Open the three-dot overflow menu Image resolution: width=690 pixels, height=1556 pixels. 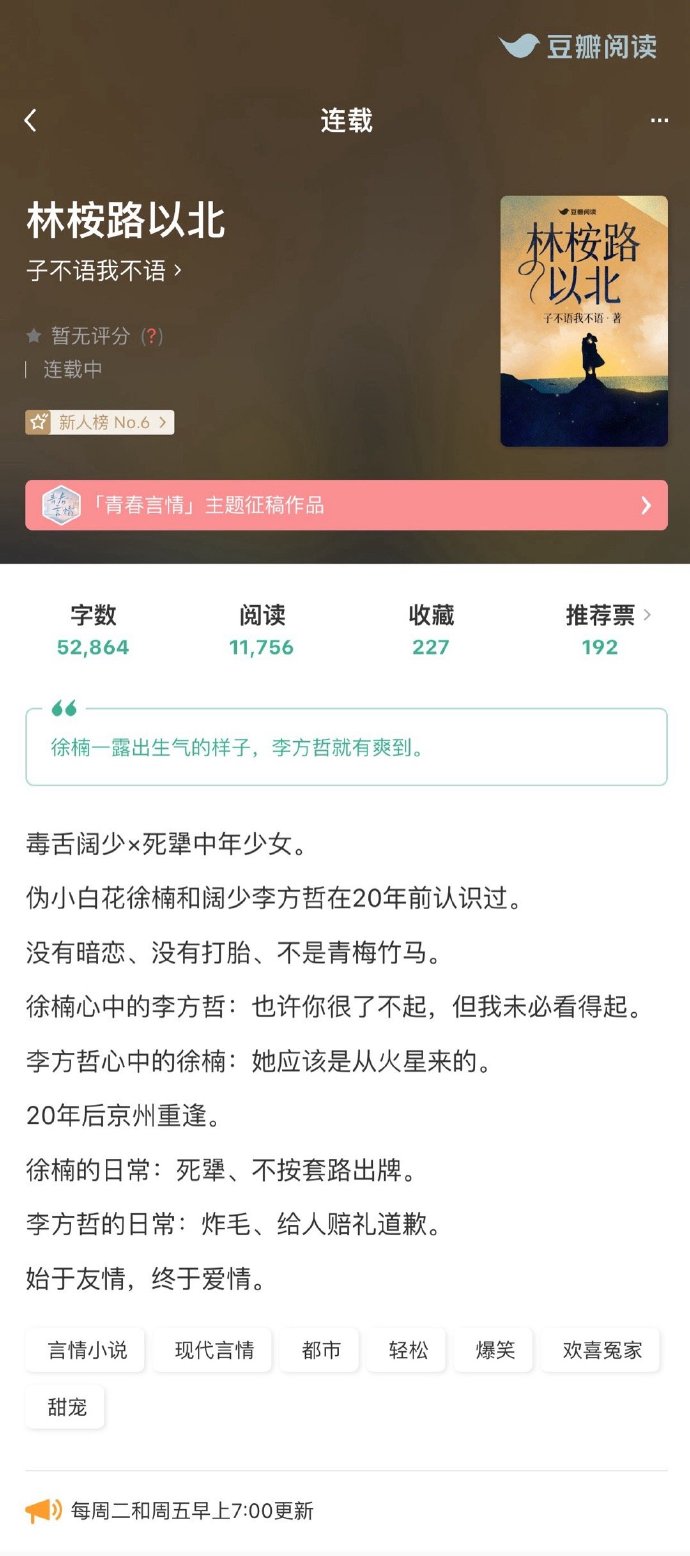click(x=659, y=120)
